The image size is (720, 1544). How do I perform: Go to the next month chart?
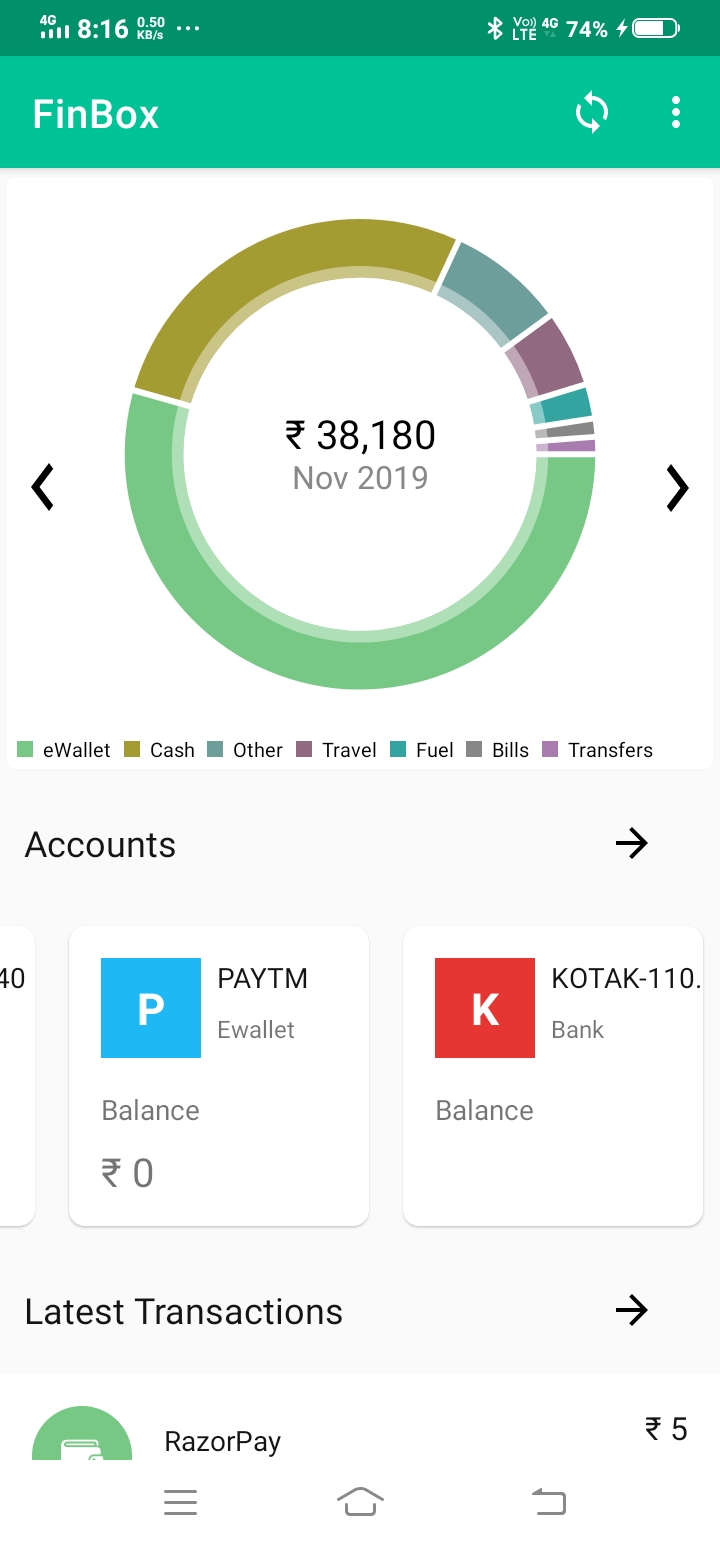coord(678,488)
